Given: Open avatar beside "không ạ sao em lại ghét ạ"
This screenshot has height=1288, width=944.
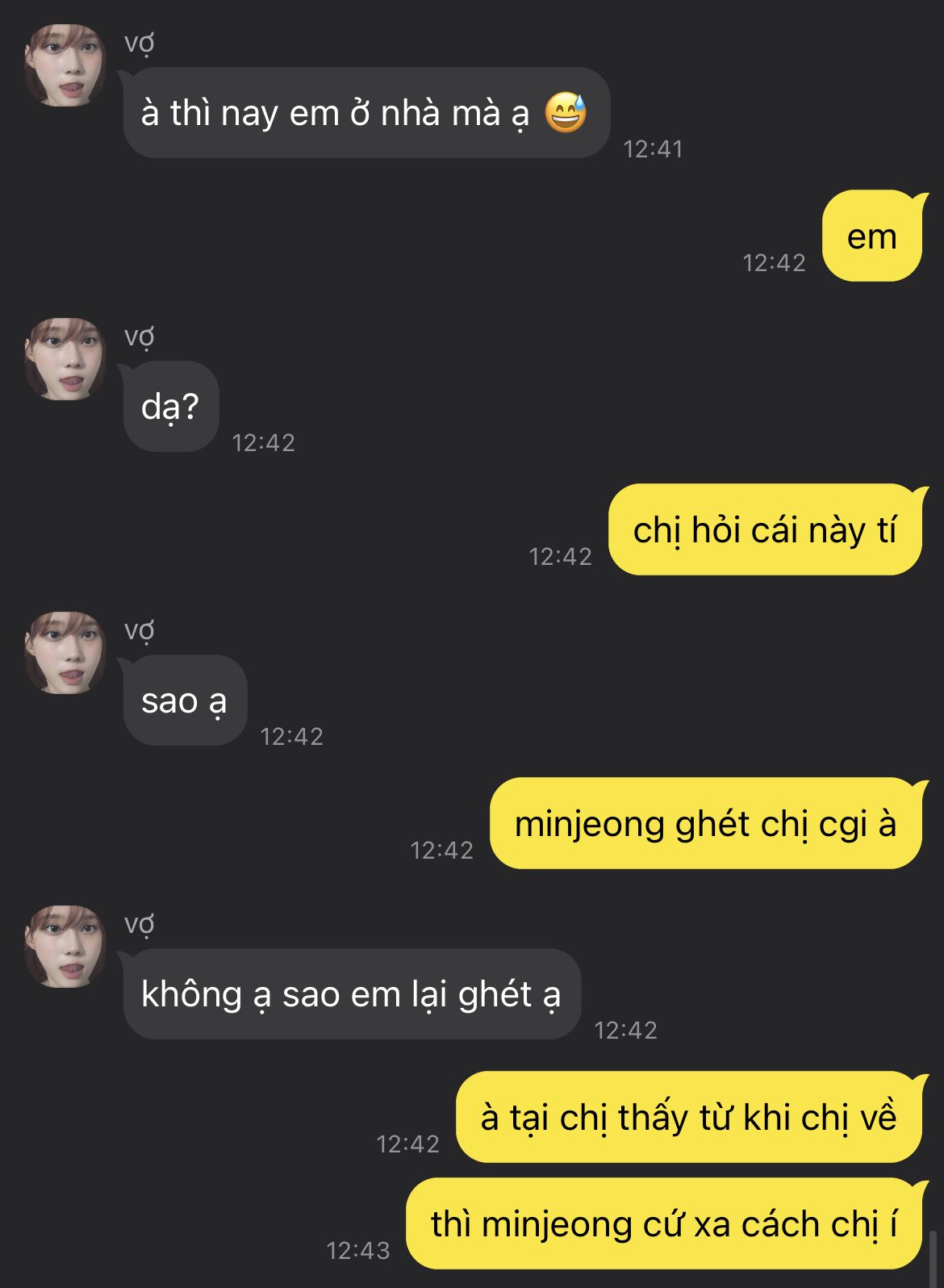Looking at the screenshot, I should point(65,947).
